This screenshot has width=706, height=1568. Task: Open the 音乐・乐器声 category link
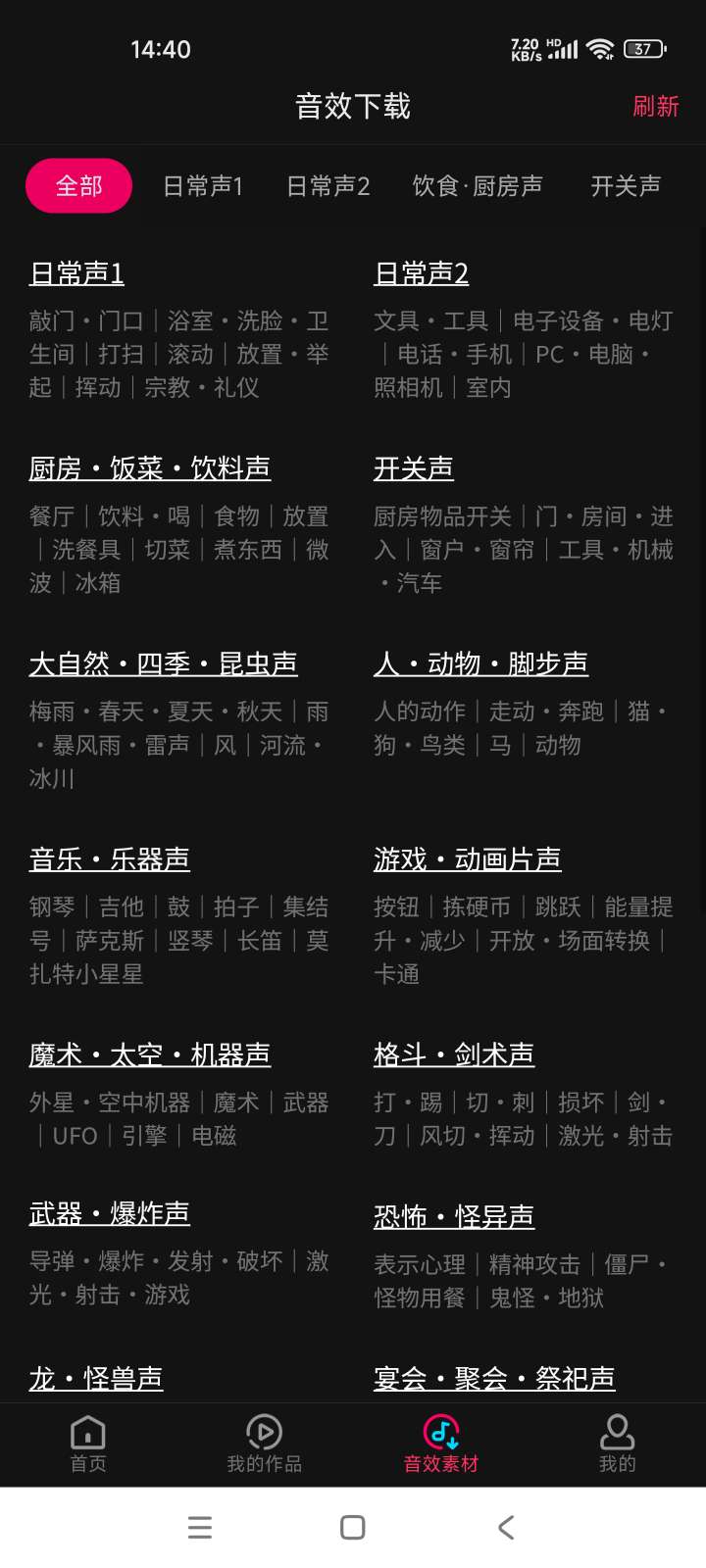point(110,859)
